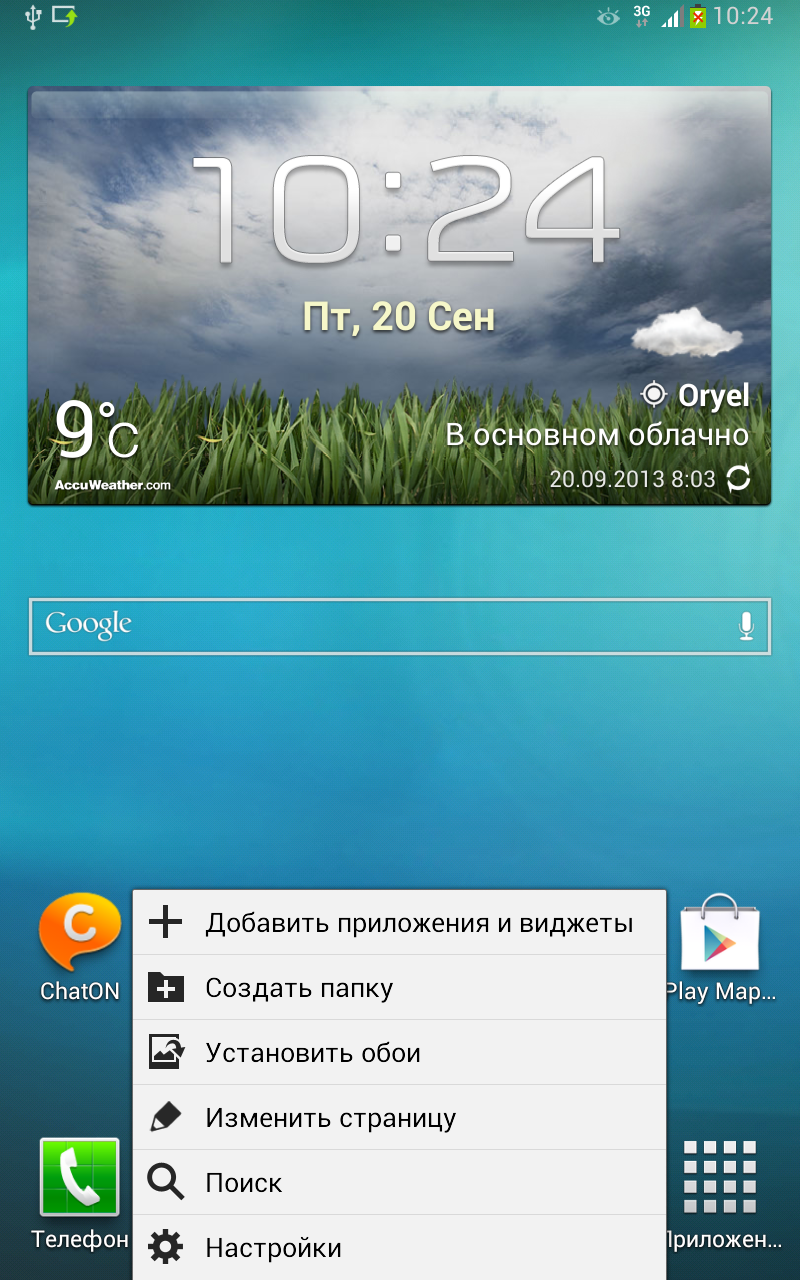The image size is (800, 1280).
Task: Tap the Google search box
Action: click(380, 626)
